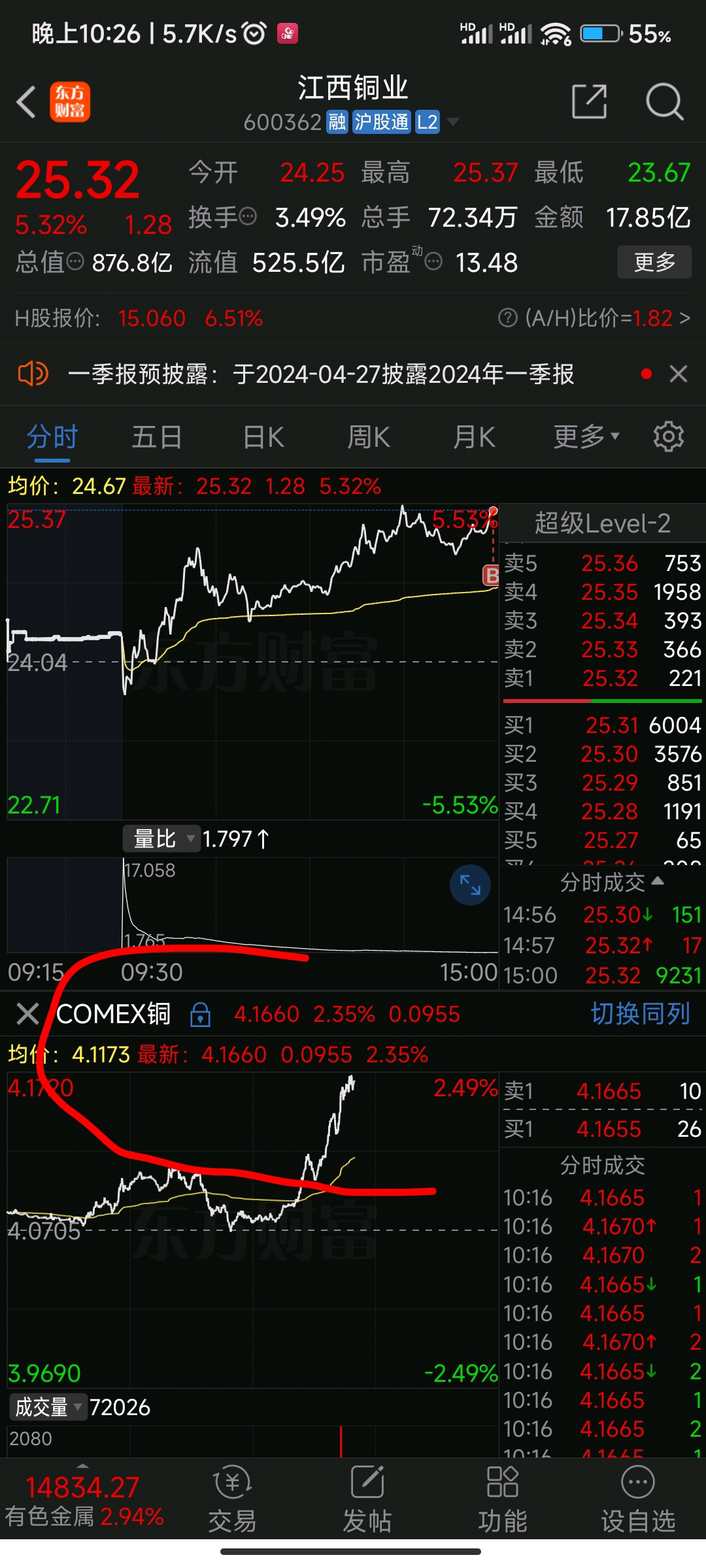
Task: Tap the 更多 button near 市盈
Action: pyautogui.click(x=654, y=261)
